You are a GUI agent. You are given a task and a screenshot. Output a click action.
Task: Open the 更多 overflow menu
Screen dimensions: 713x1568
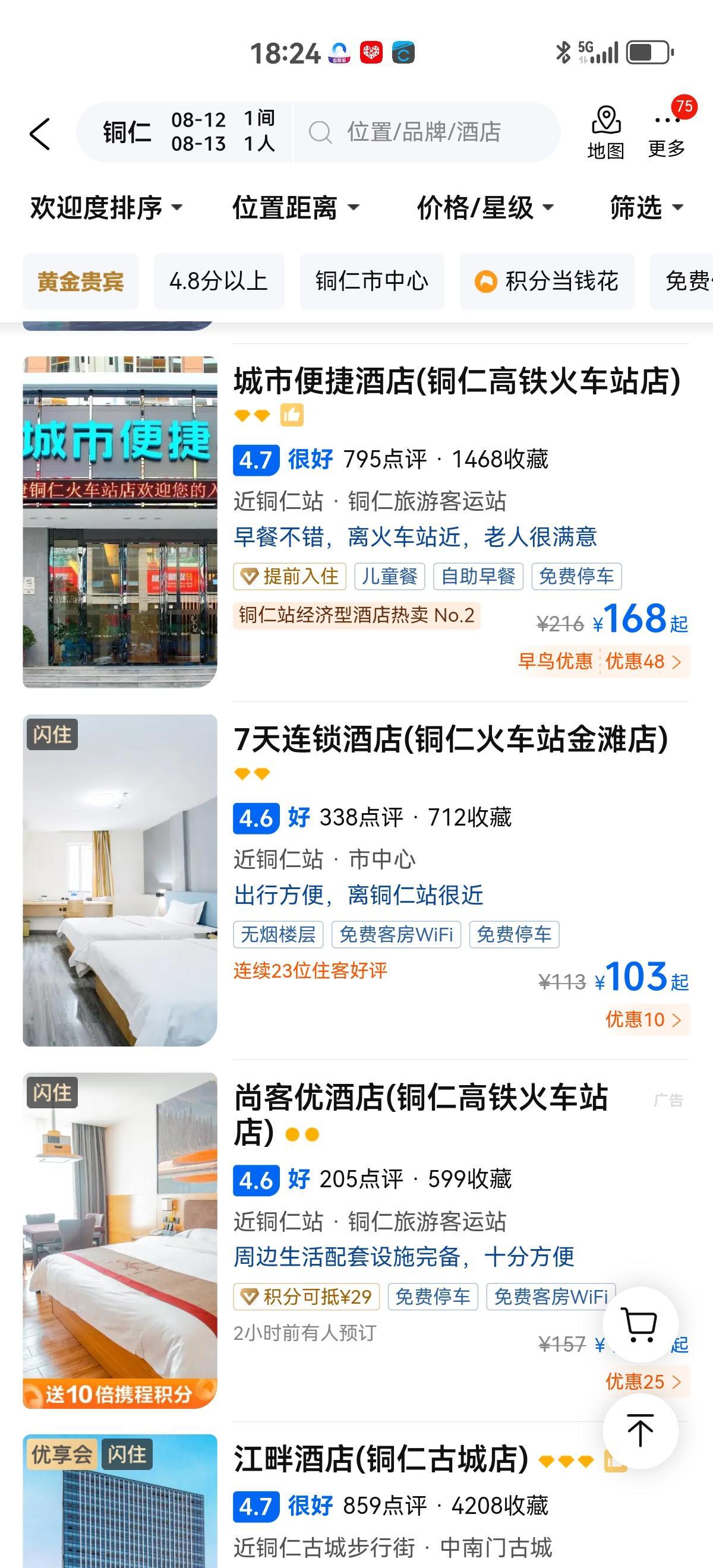666,132
